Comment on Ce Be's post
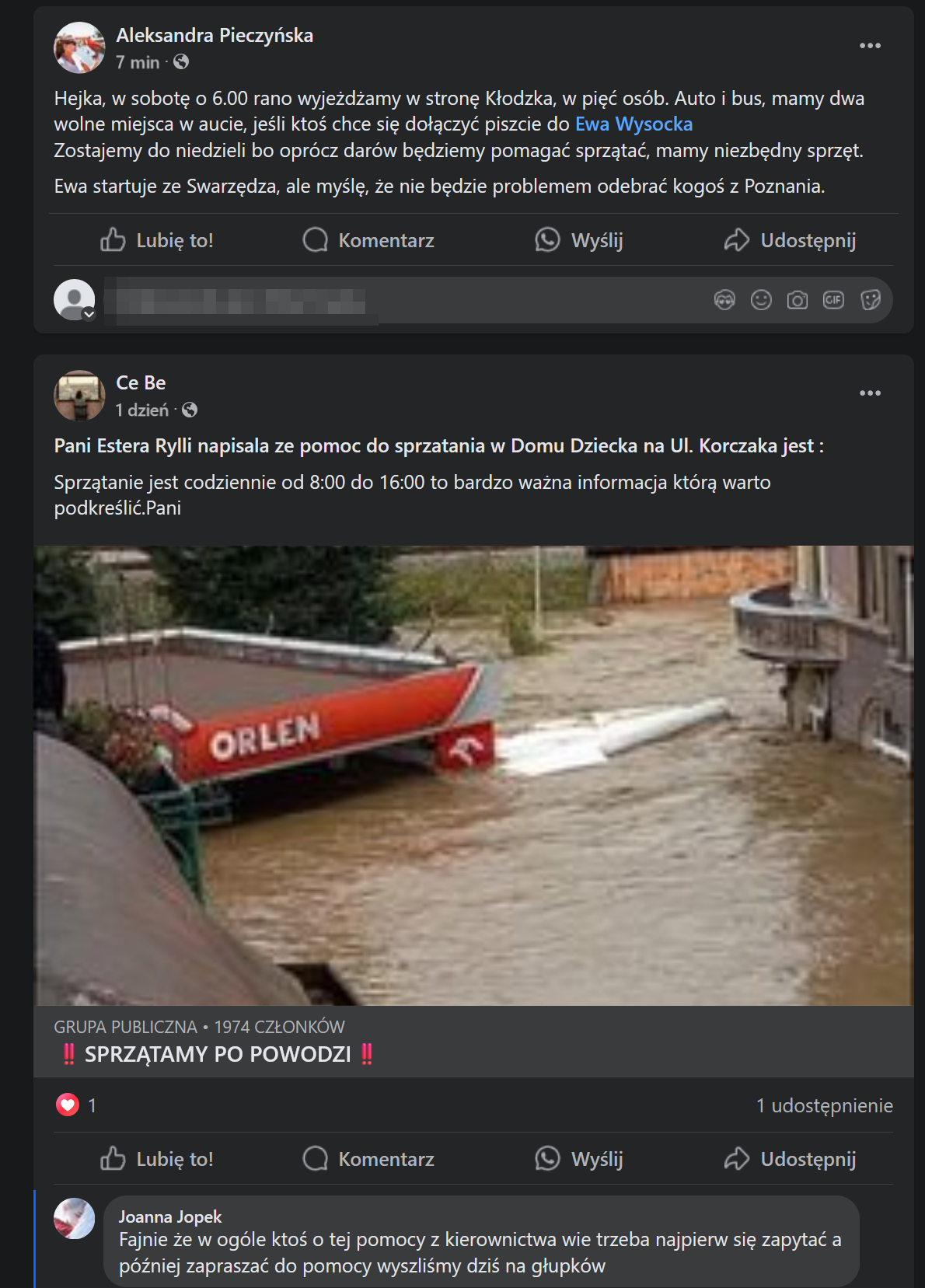925x1288 pixels. (368, 1159)
